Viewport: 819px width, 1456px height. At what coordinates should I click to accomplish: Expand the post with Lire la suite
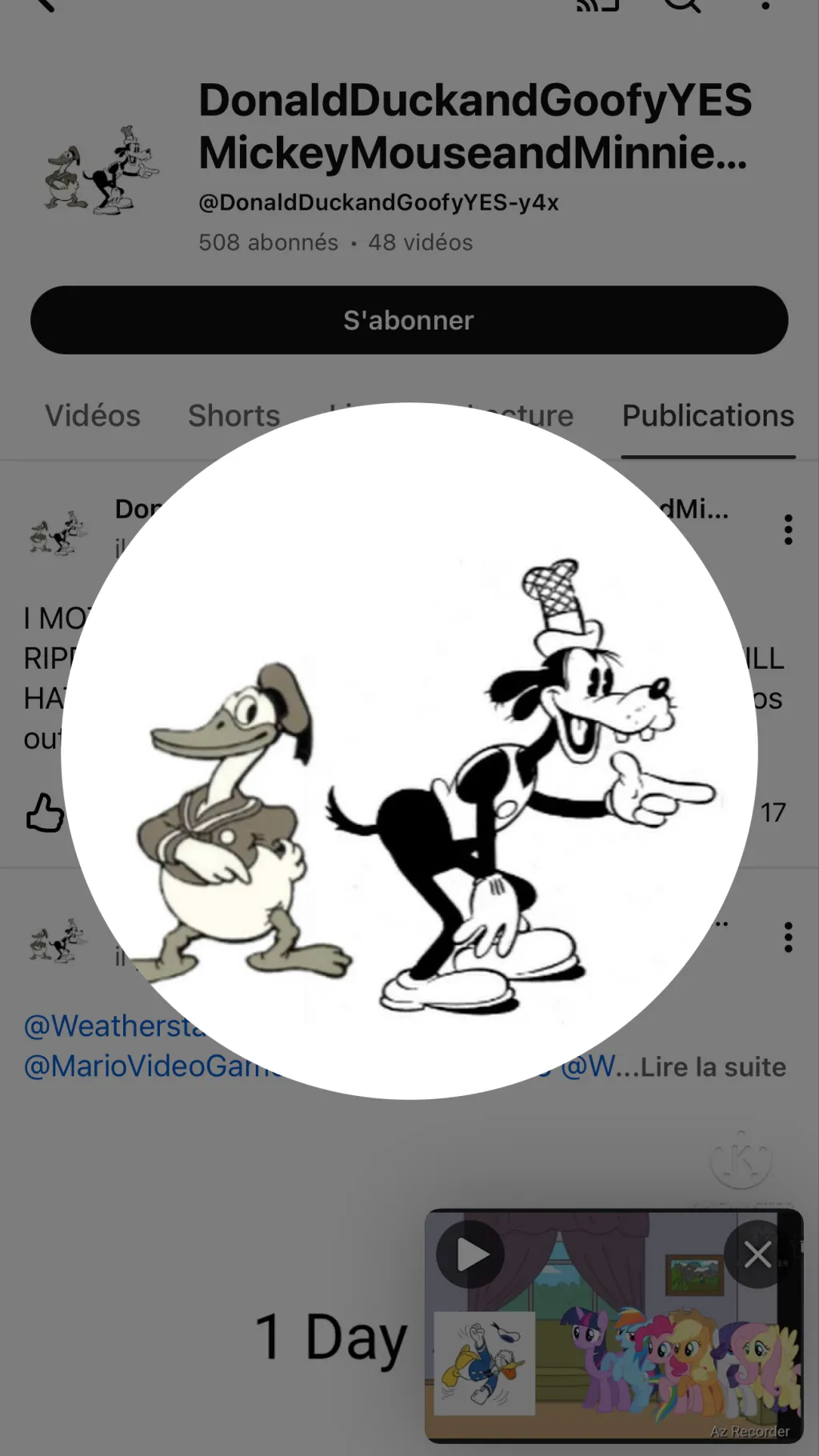[x=713, y=1067]
